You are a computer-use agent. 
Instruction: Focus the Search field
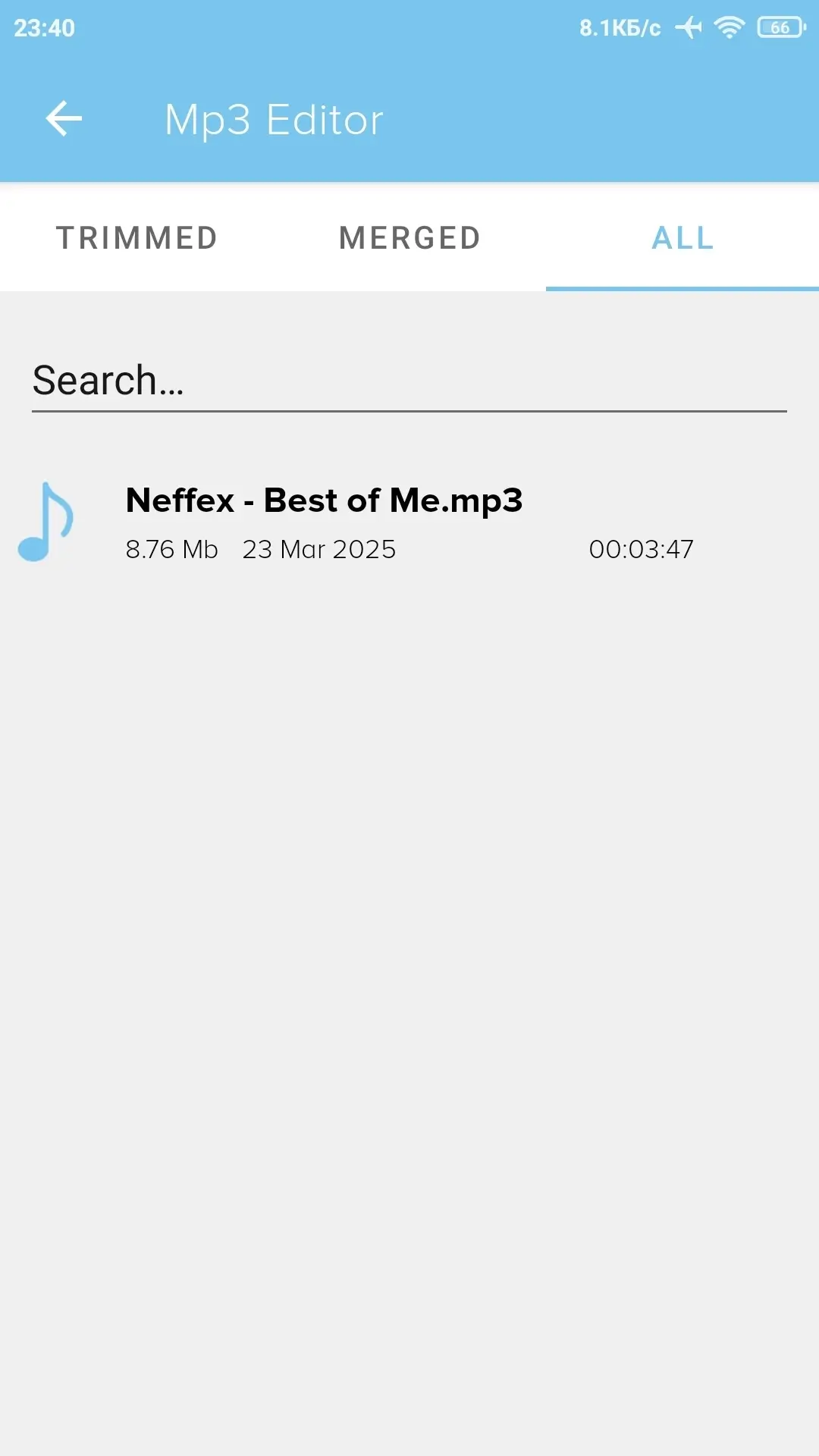(409, 381)
